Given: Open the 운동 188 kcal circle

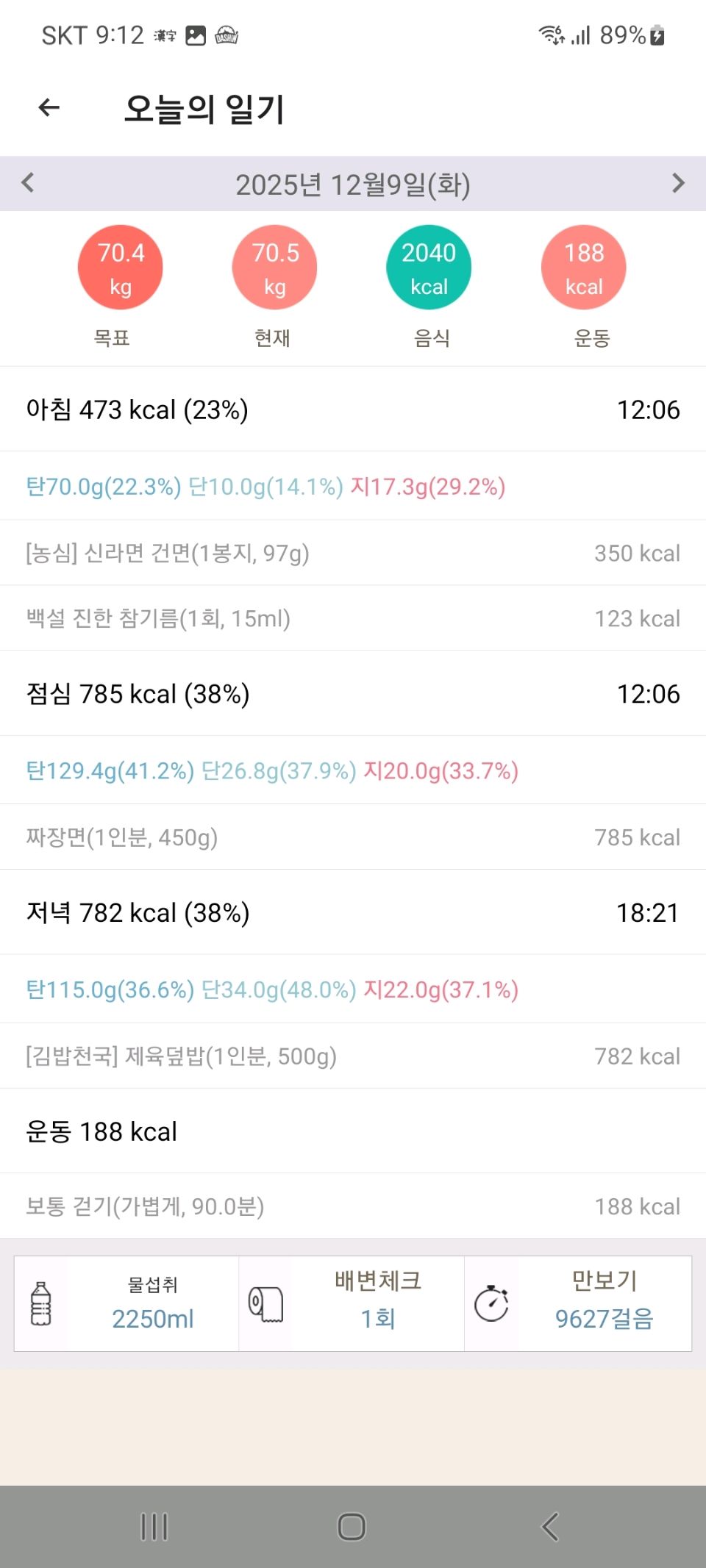Looking at the screenshot, I should pos(584,268).
